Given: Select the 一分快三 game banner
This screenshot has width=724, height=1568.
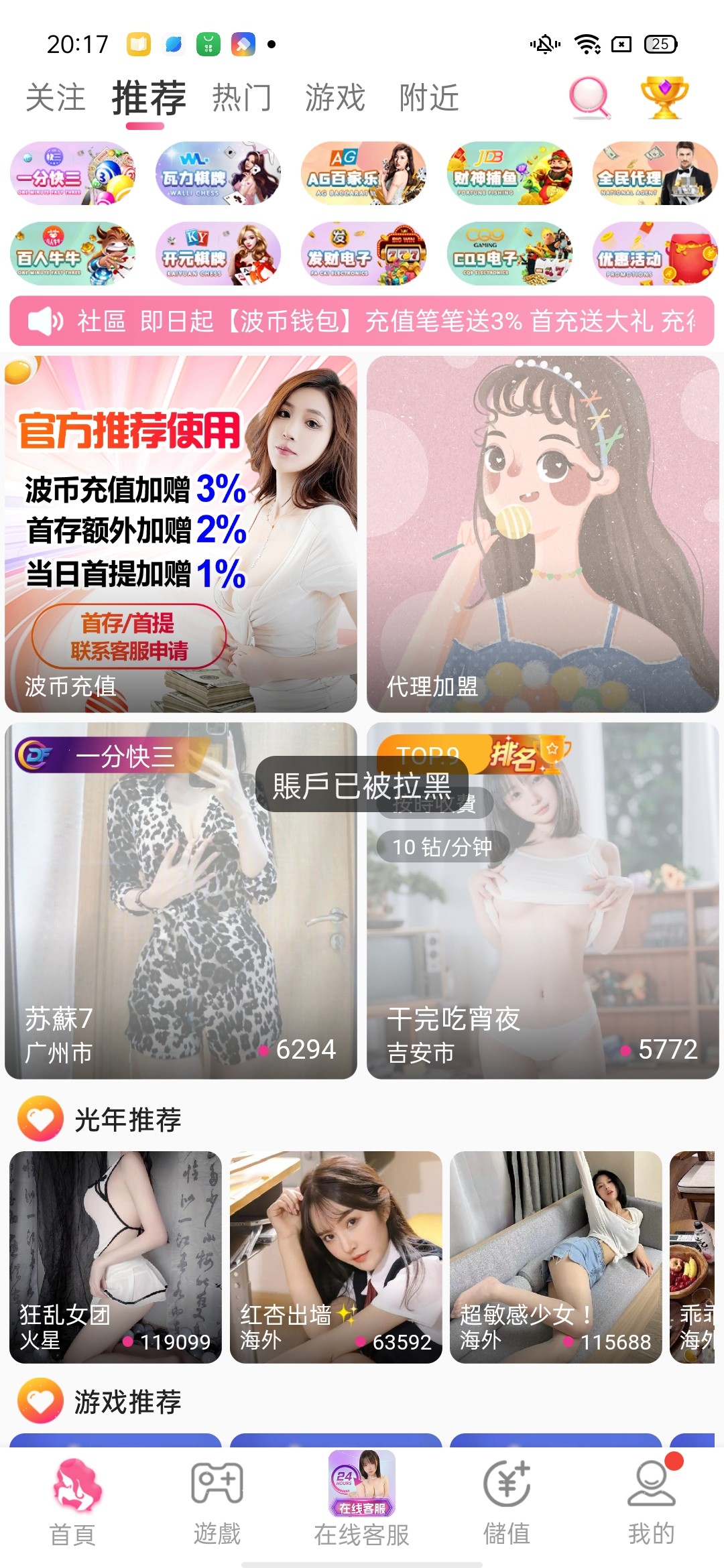Looking at the screenshot, I should click(72, 174).
